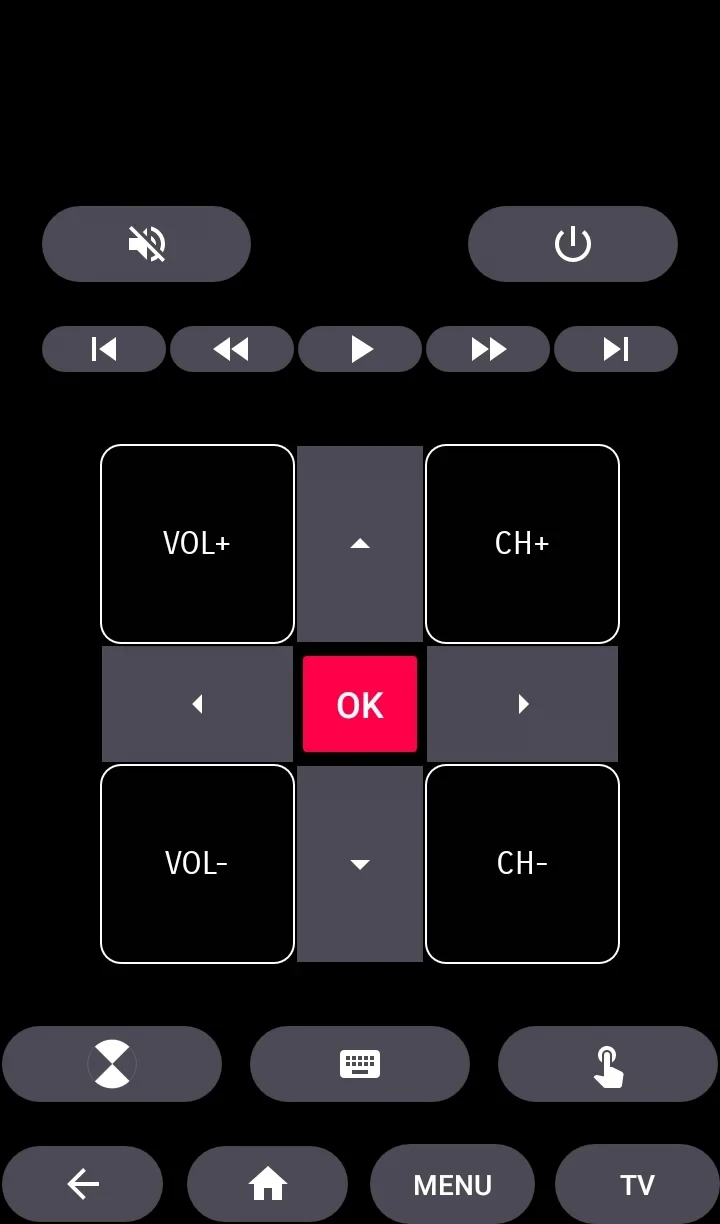This screenshot has width=720, height=1224.
Task: Increase volume with VOL+
Action: point(197,543)
